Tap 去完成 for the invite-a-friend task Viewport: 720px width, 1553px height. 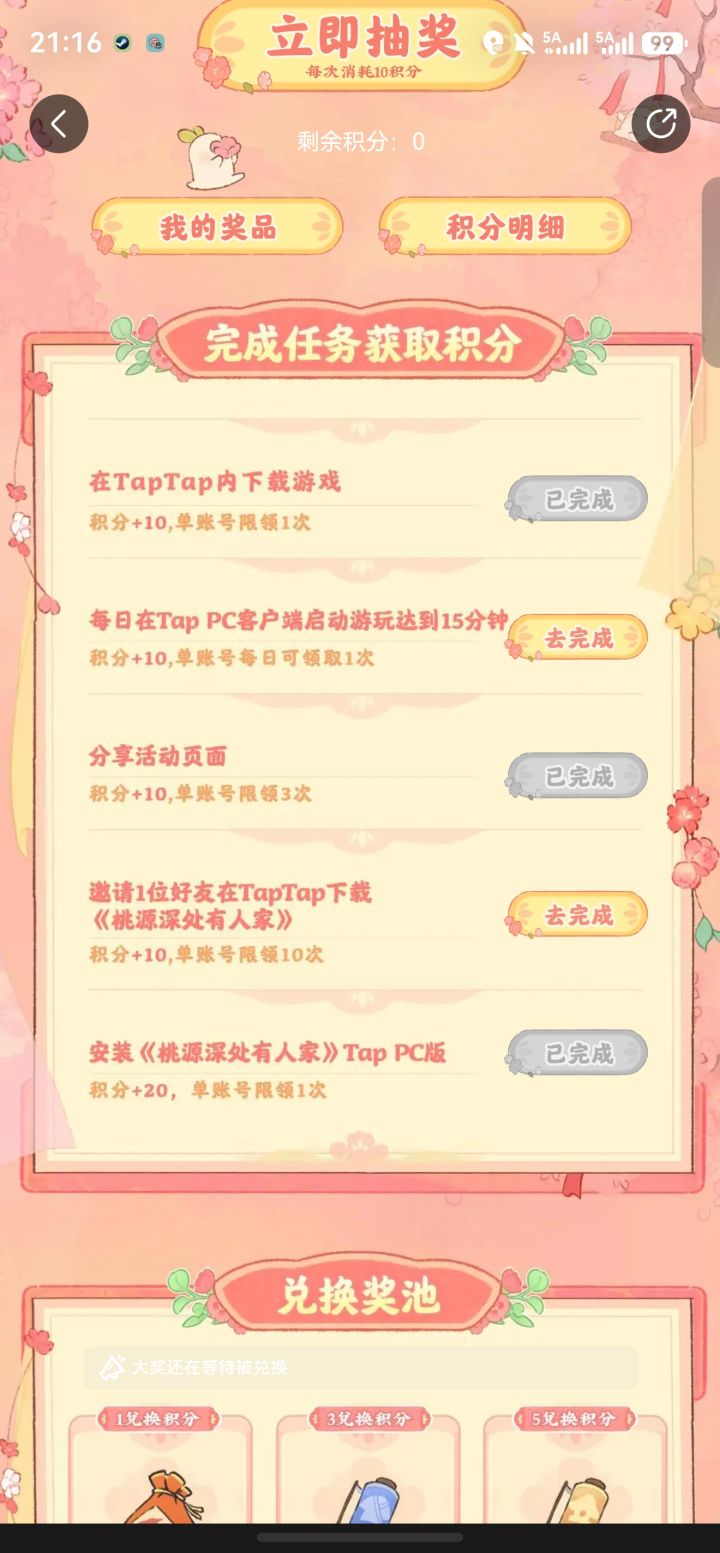point(575,915)
